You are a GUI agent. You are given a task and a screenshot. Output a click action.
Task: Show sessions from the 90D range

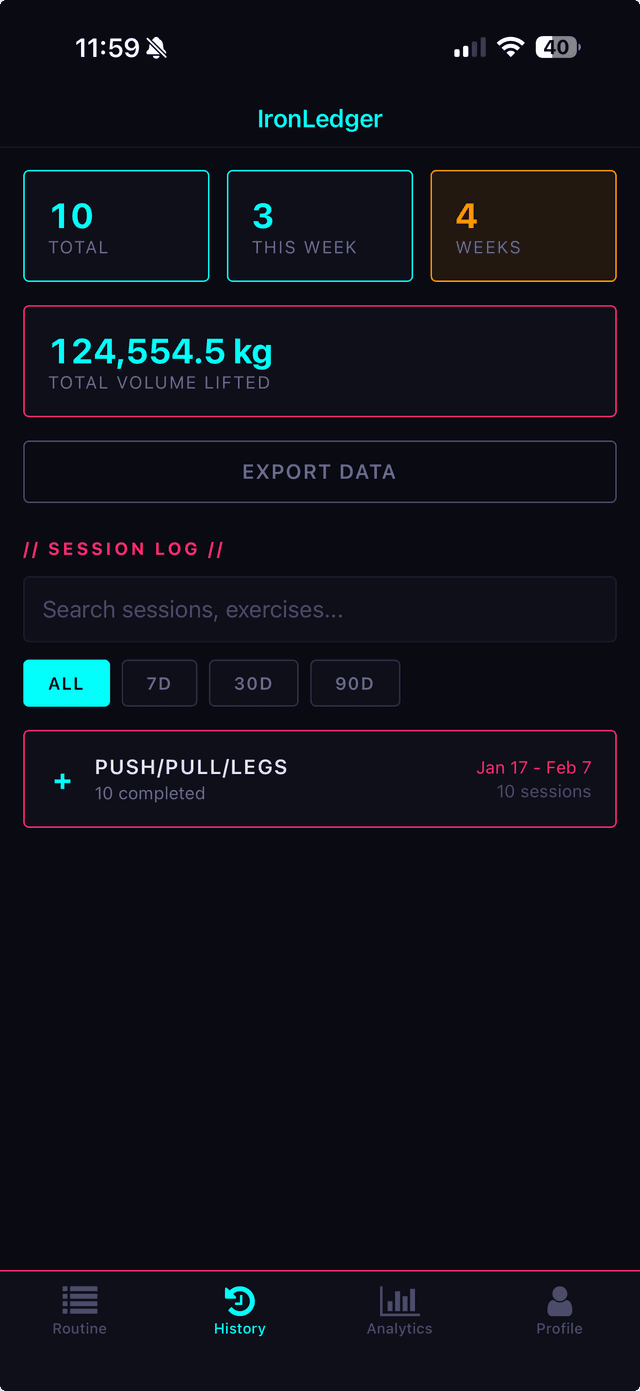coord(355,684)
